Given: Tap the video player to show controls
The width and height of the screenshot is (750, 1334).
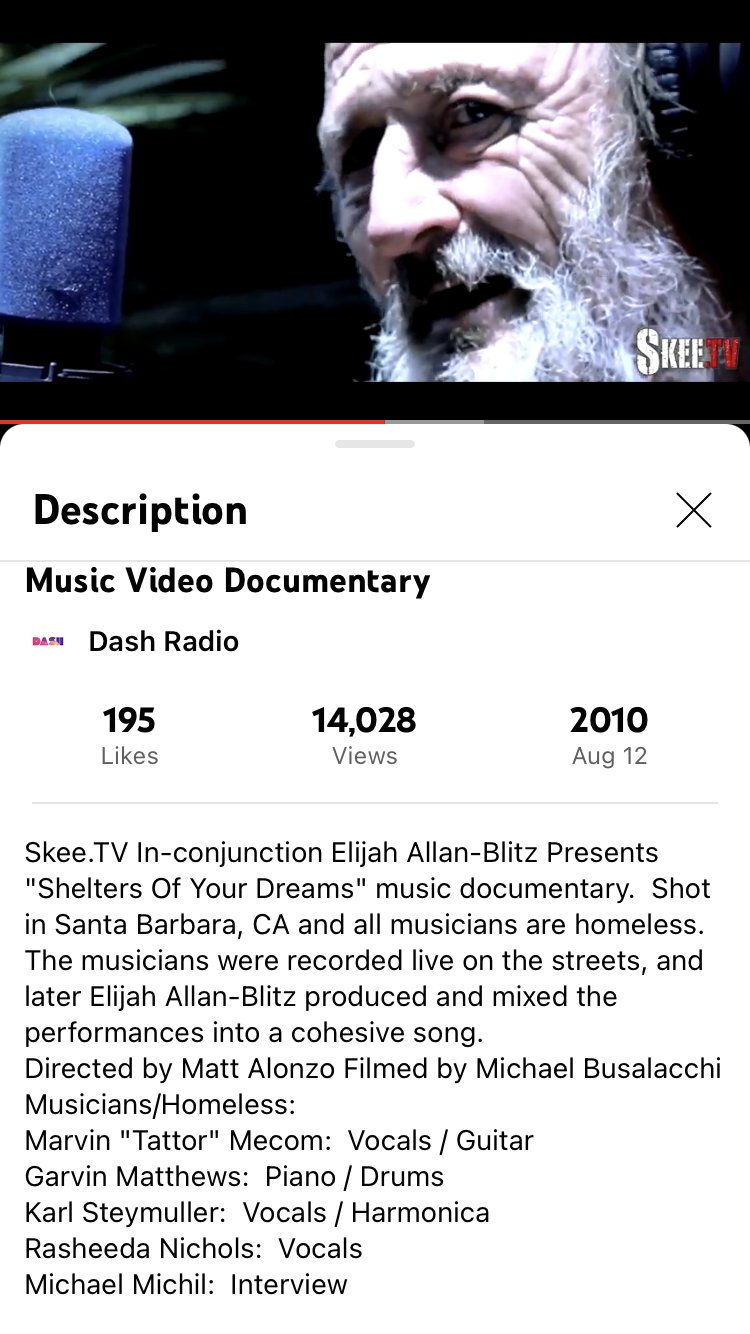Looking at the screenshot, I should tap(375, 212).
